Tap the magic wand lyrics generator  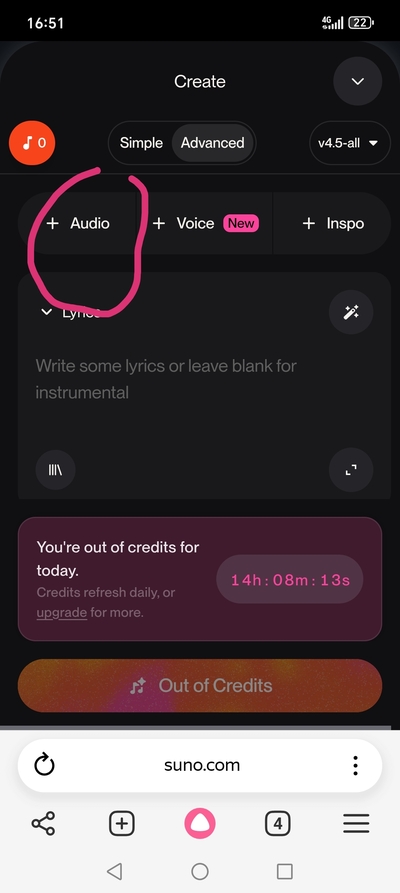pos(351,312)
